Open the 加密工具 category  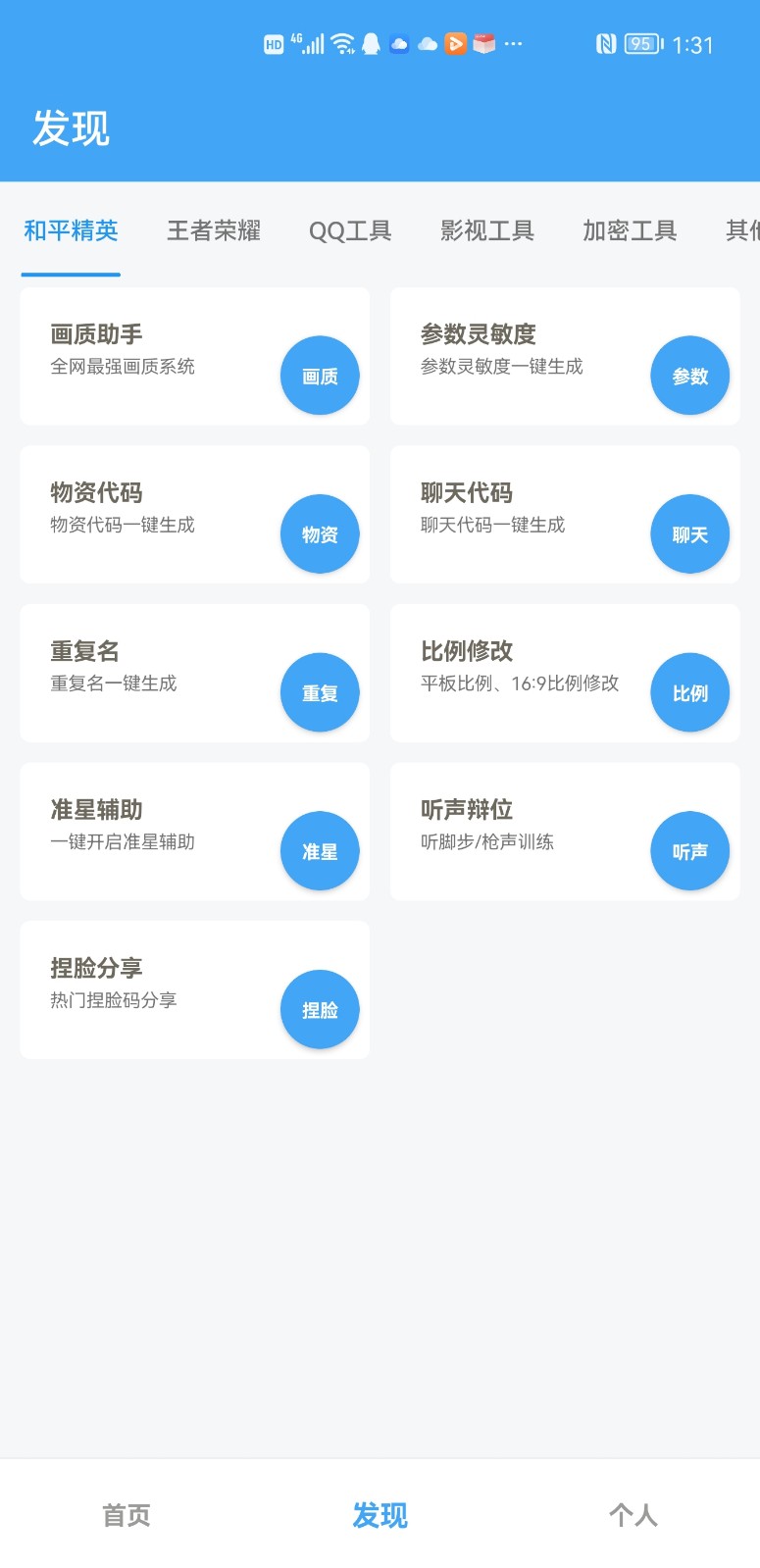click(x=628, y=231)
